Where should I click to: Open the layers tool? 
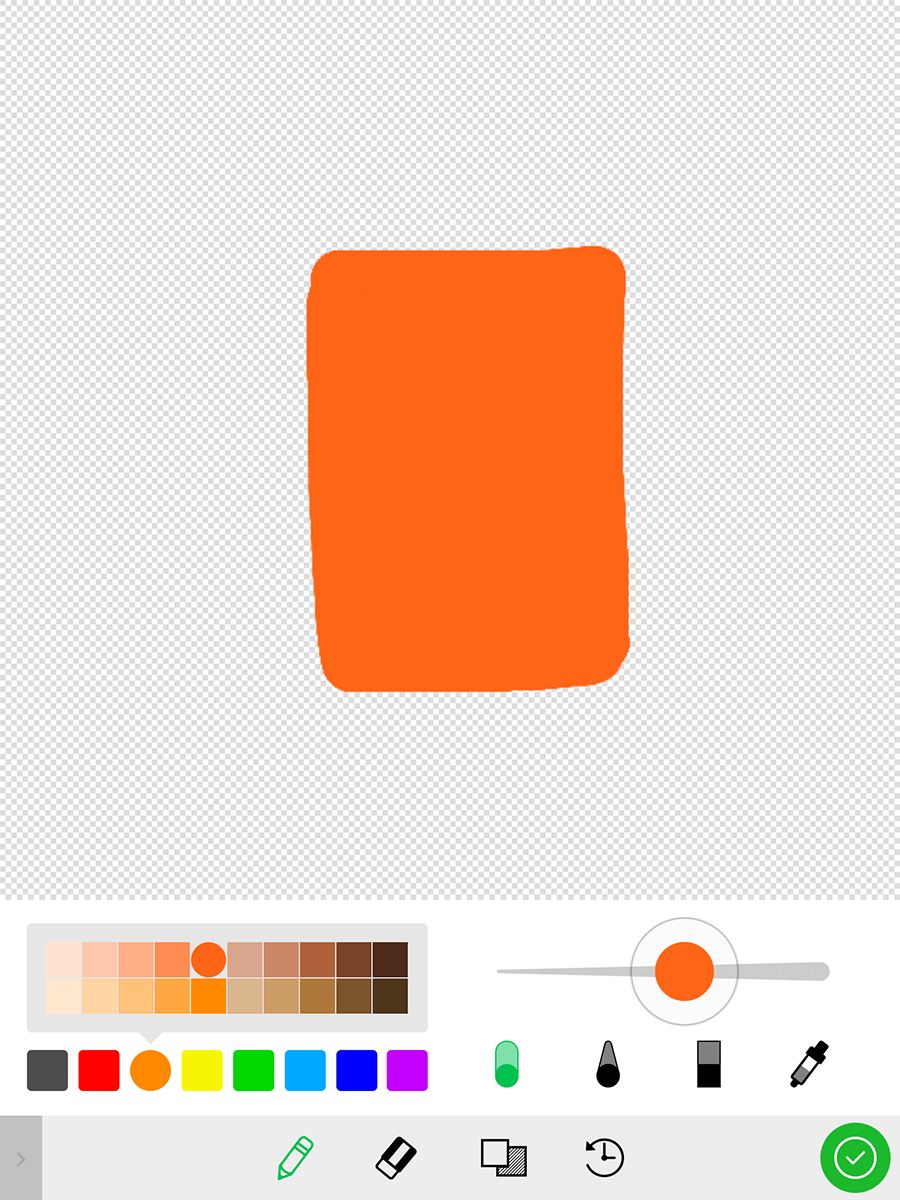coord(503,1157)
